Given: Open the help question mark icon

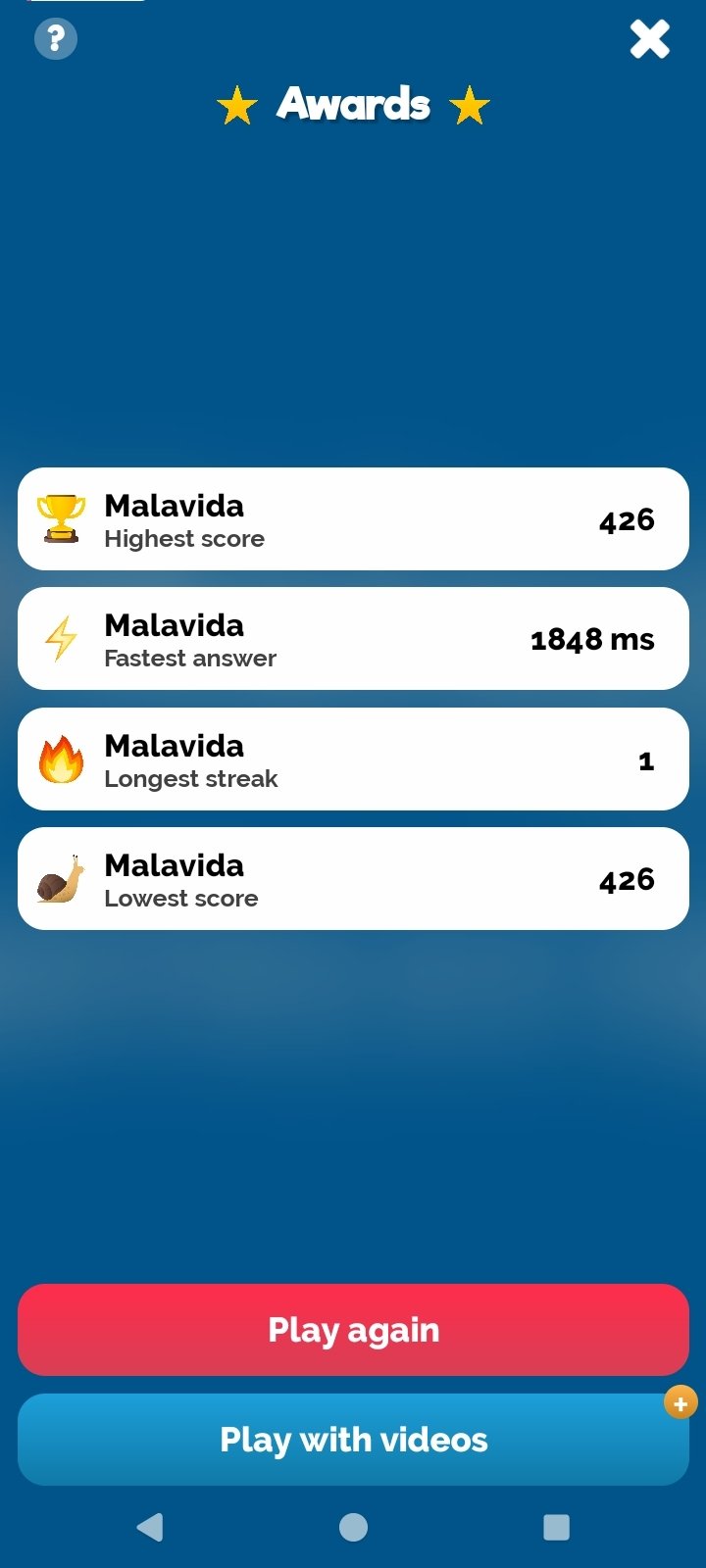Looking at the screenshot, I should [56, 39].
